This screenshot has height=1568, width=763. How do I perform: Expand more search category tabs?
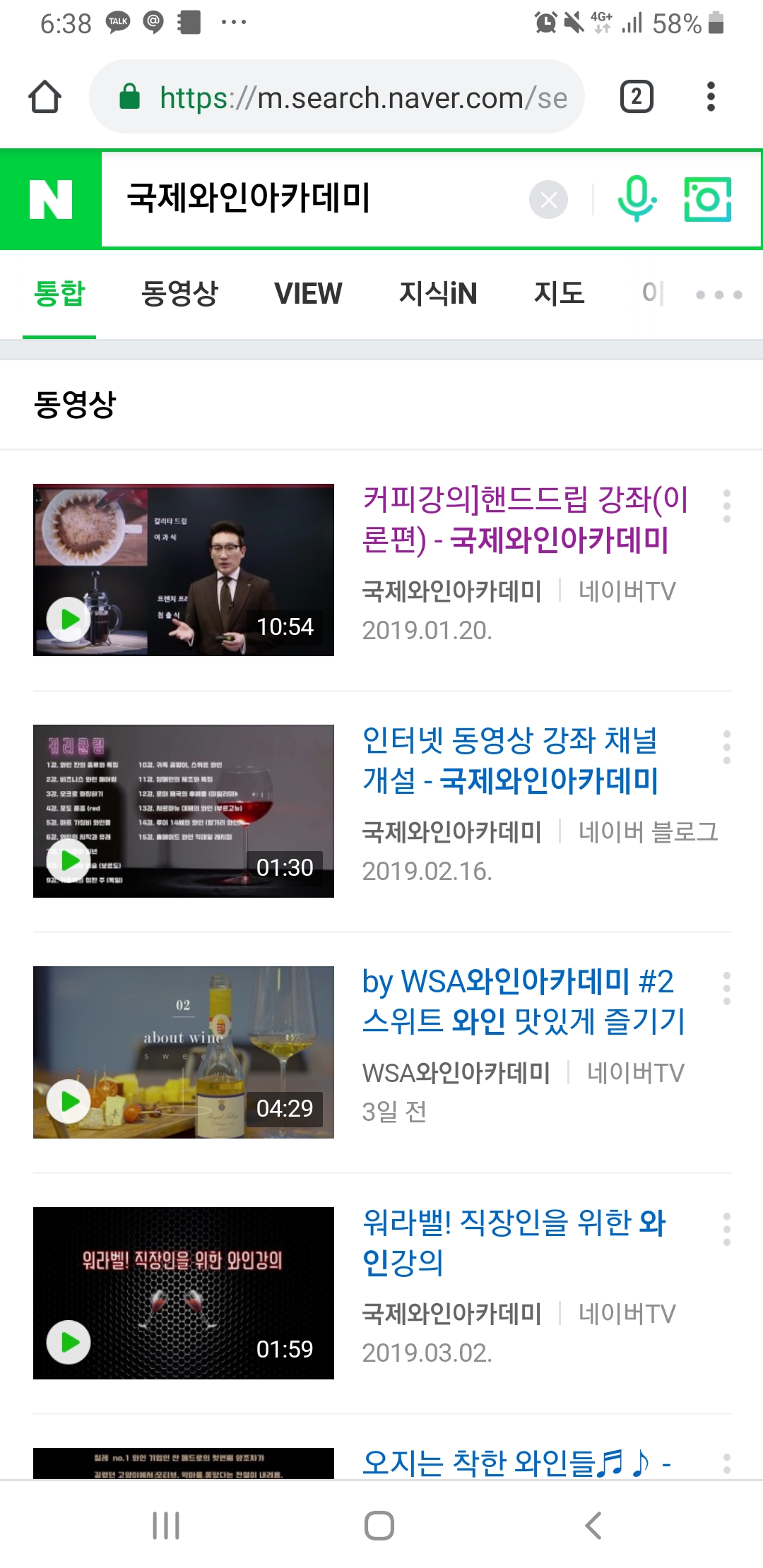(718, 295)
